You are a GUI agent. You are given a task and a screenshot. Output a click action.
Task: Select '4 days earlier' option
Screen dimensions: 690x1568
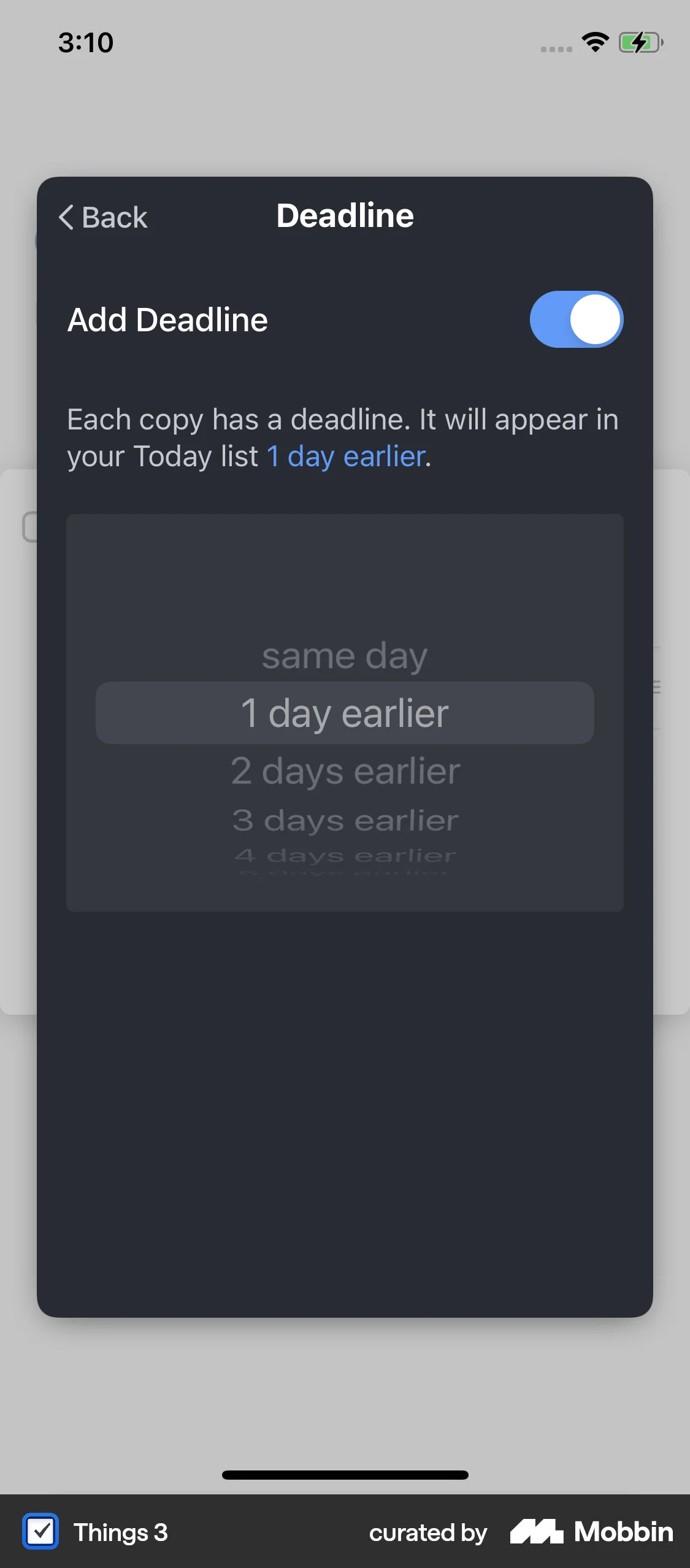click(344, 855)
